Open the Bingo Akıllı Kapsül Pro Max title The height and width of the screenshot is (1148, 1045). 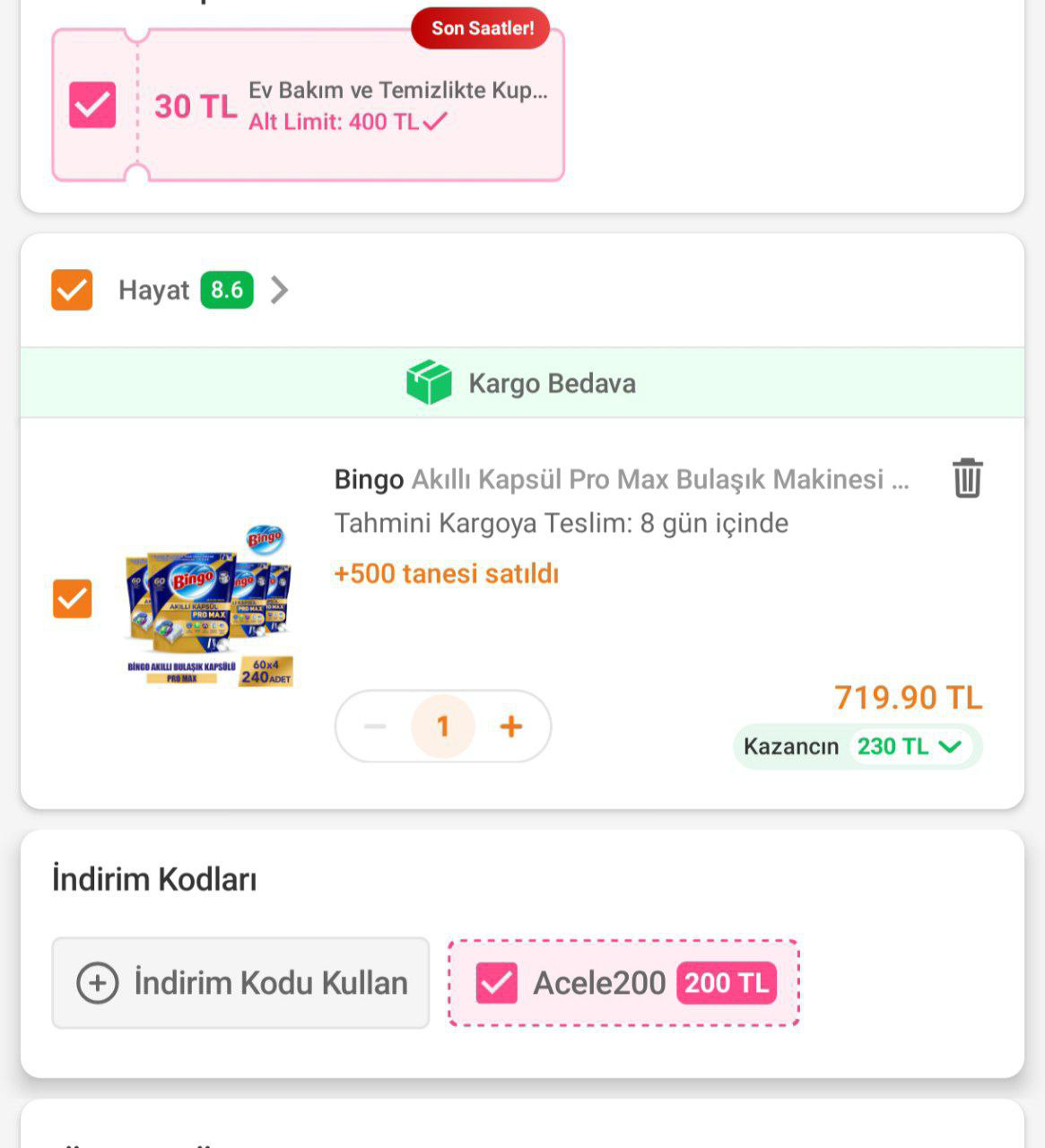[x=619, y=480]
